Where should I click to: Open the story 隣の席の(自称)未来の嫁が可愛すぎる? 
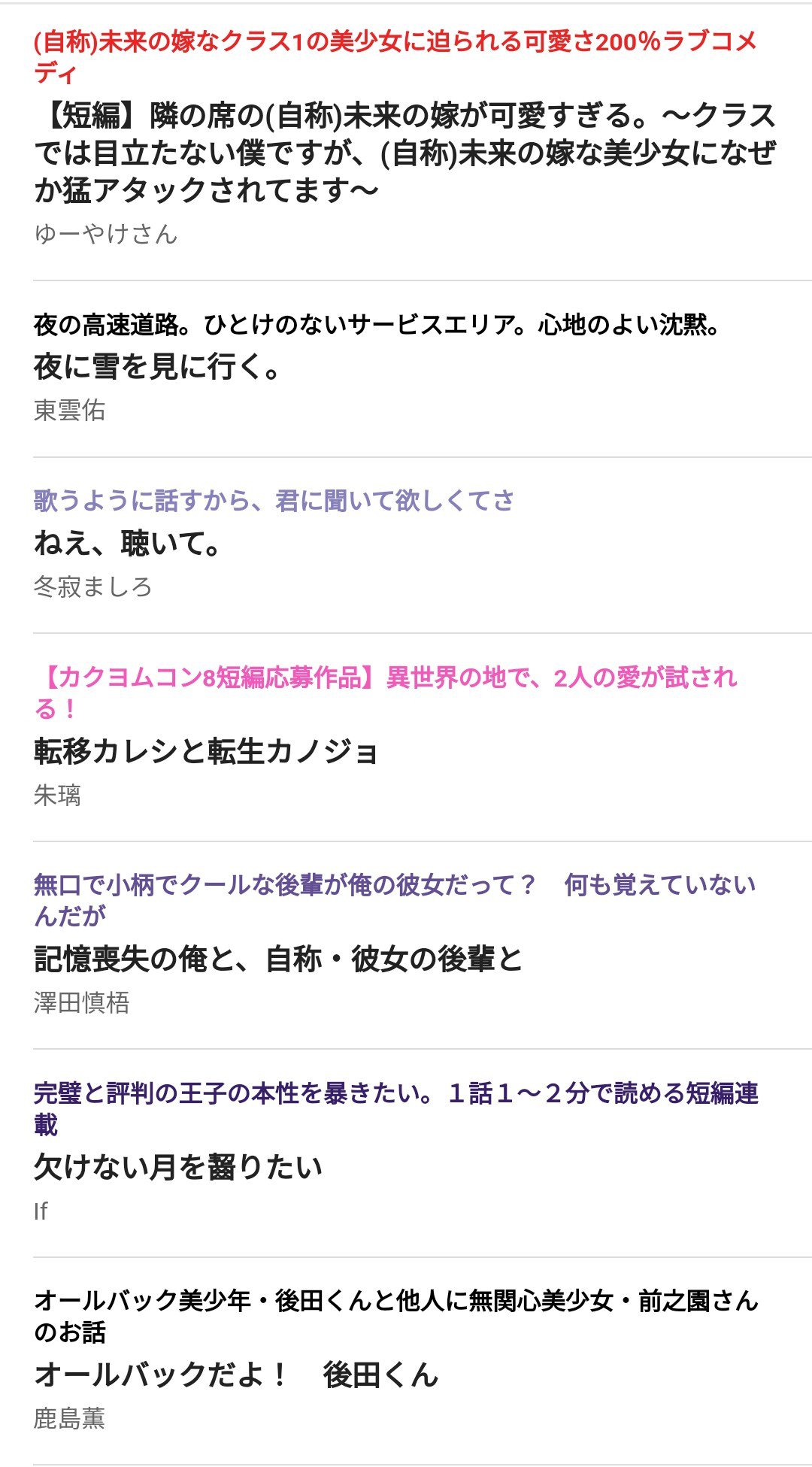click(x=404, y=153)
